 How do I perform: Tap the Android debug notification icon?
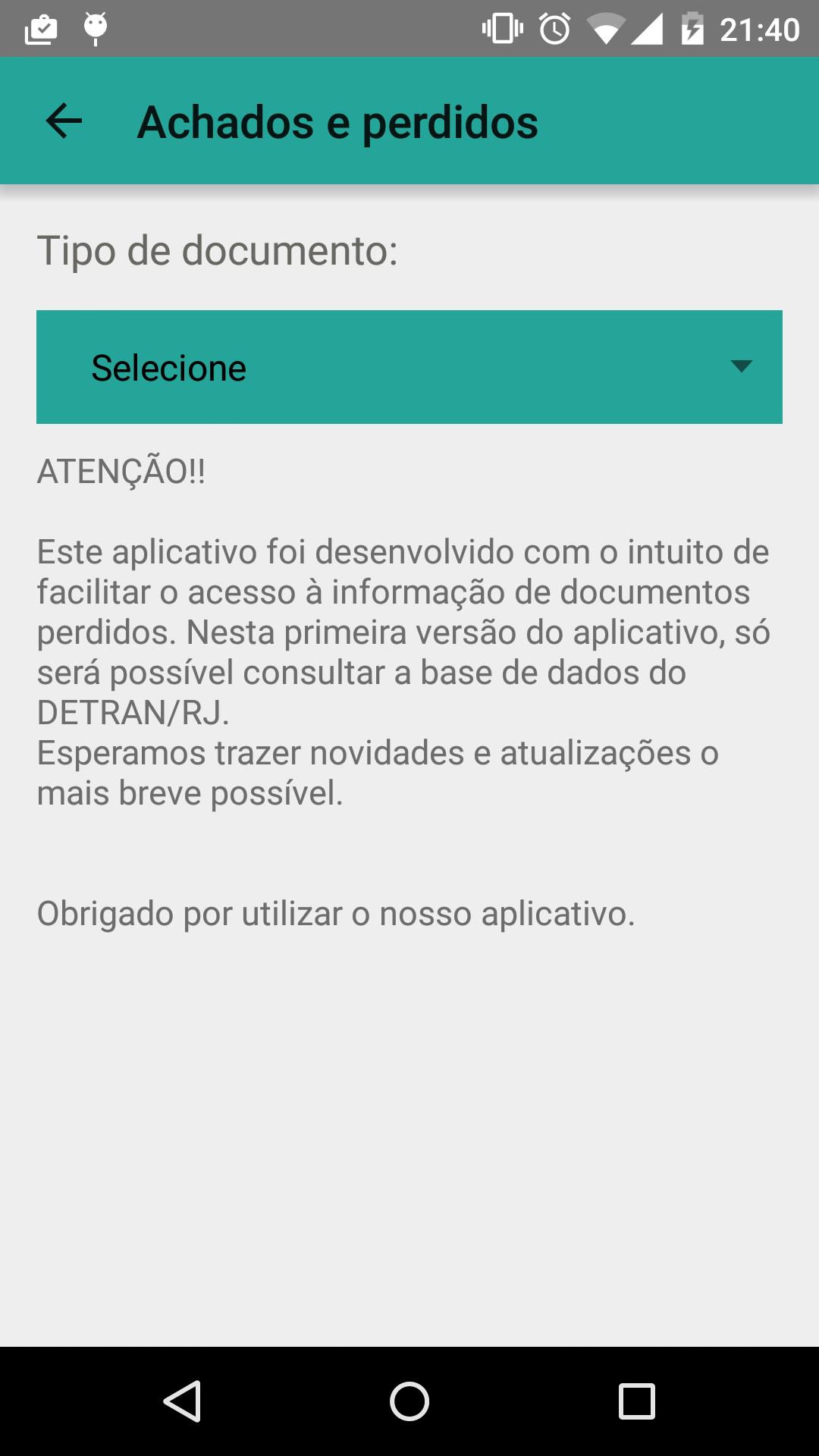(x=94, y=30)
